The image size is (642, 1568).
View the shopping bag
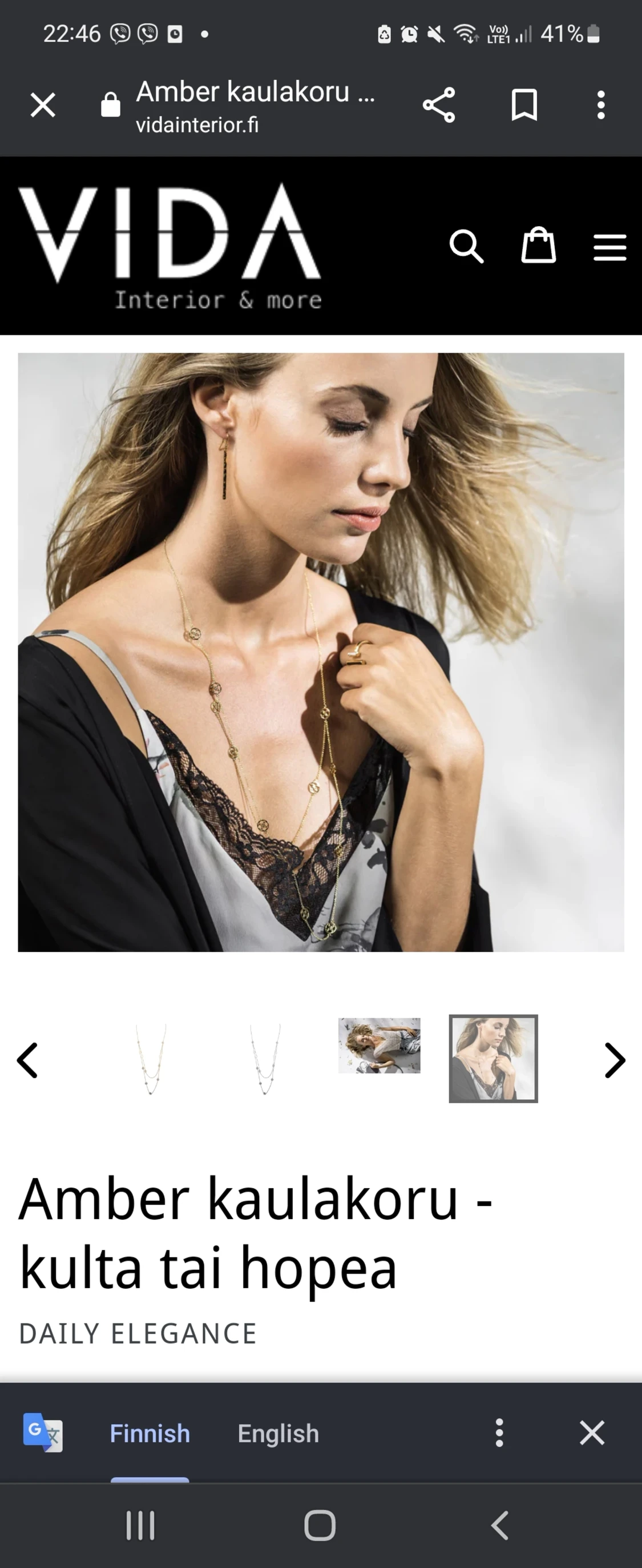click(539, 246)
